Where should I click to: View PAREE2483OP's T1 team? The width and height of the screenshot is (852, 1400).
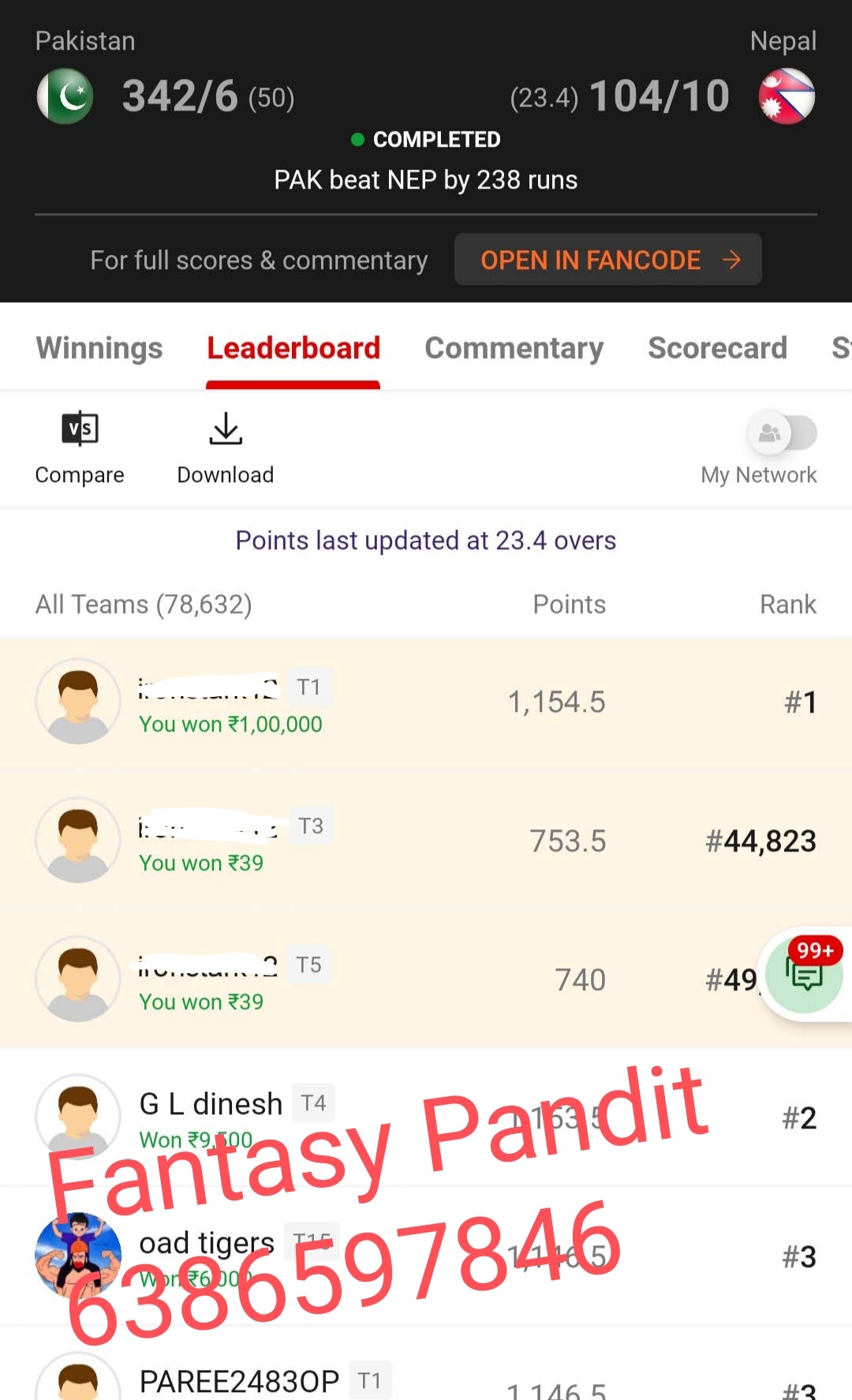426,1372
